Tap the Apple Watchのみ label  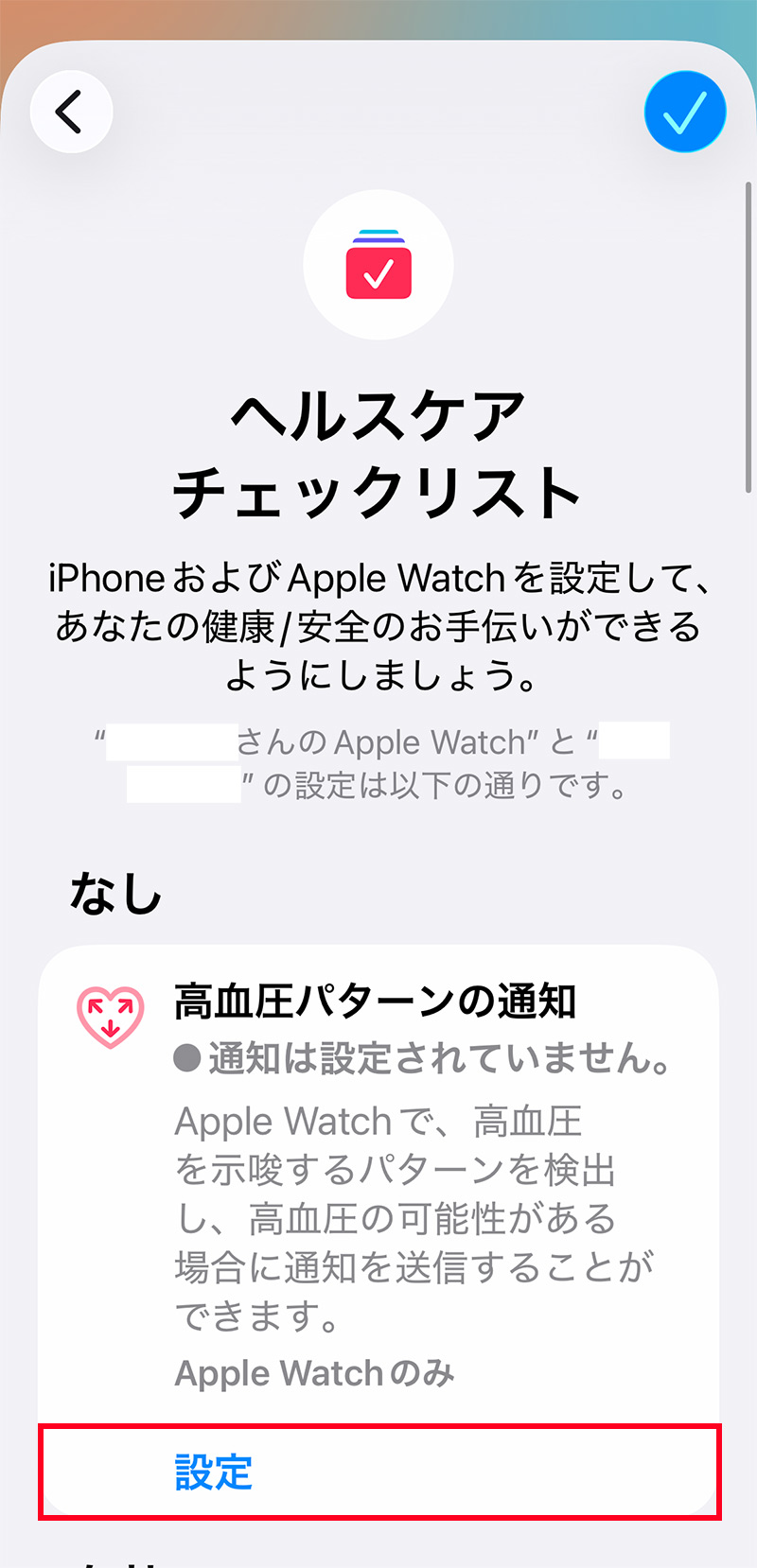tap(314, 1372)
